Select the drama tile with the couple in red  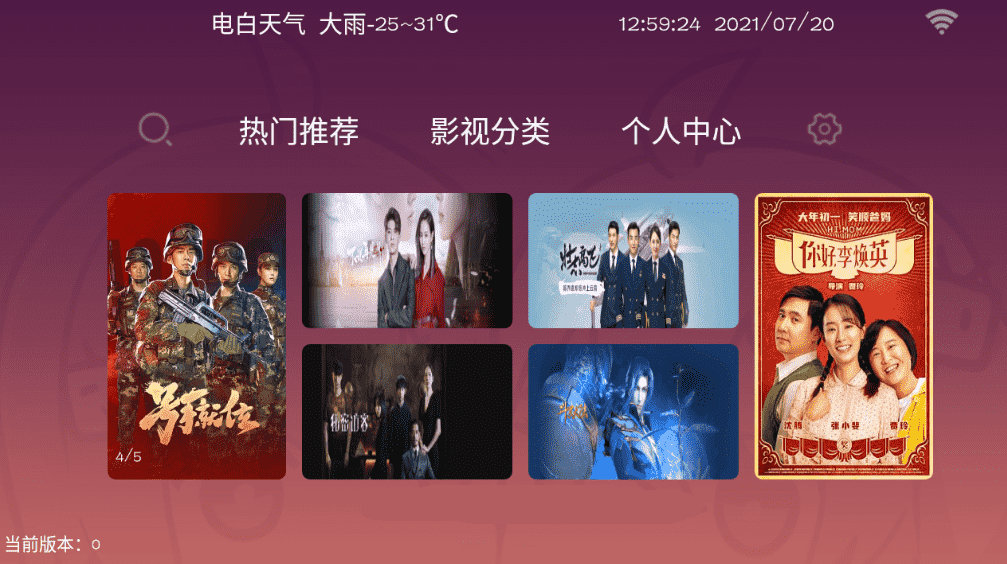point(407,260)
